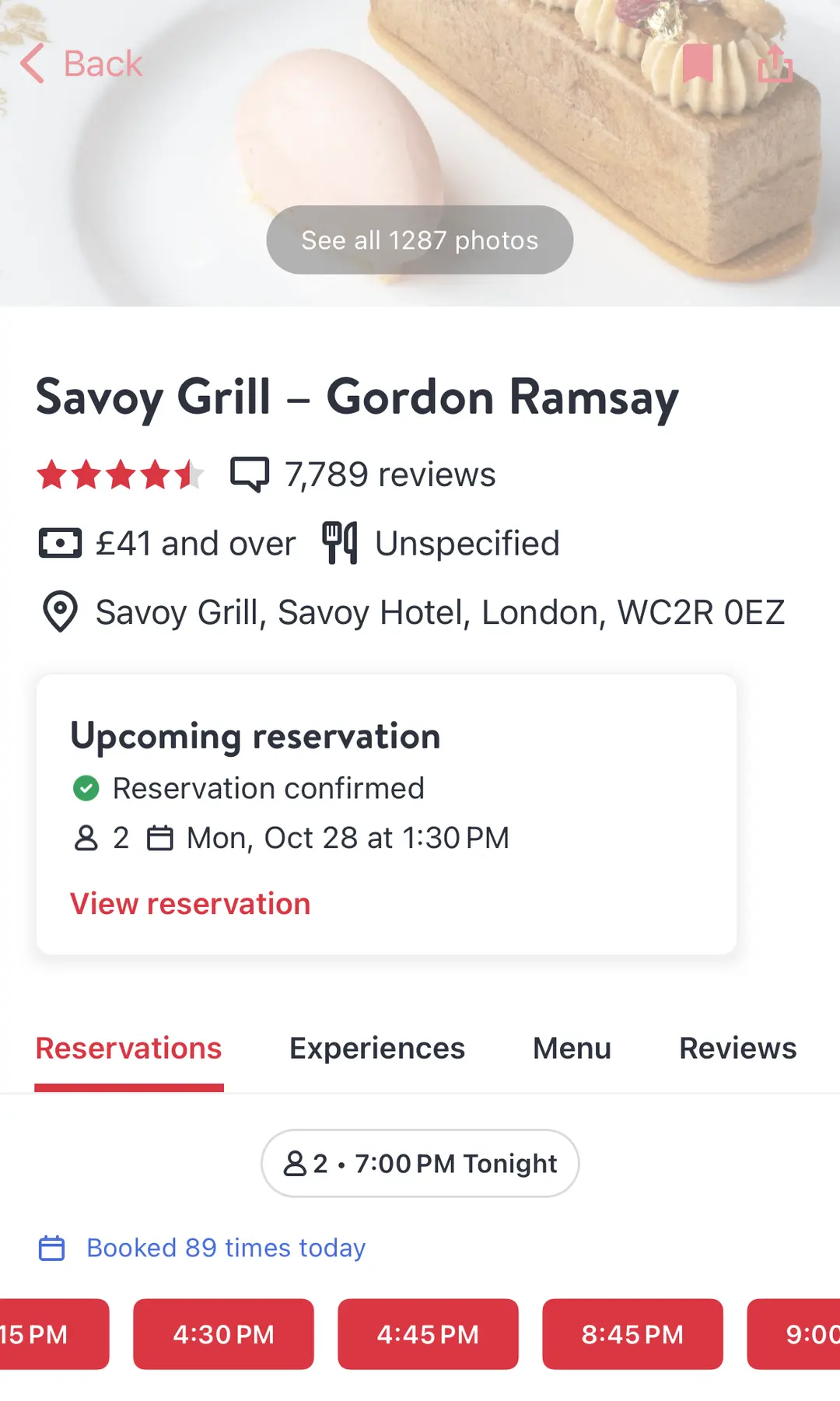Viewport: 840px width, 1401px height.
Task: Switch to the Menu tab
Action: [x=572, y=1049]
